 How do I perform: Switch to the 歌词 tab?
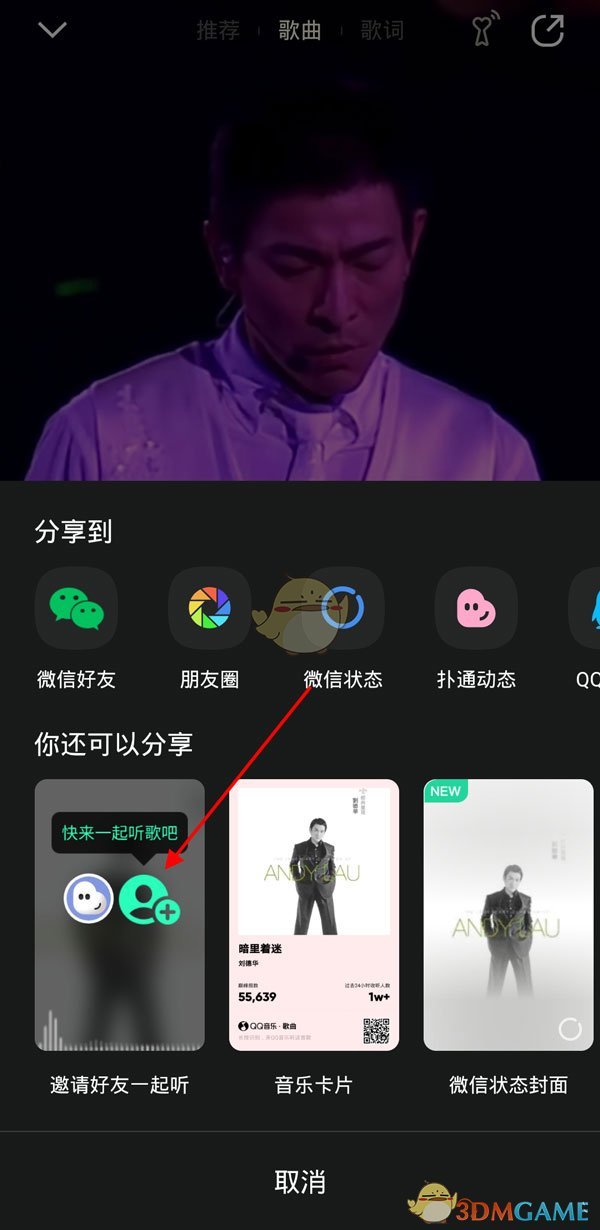tap(382, 30)
